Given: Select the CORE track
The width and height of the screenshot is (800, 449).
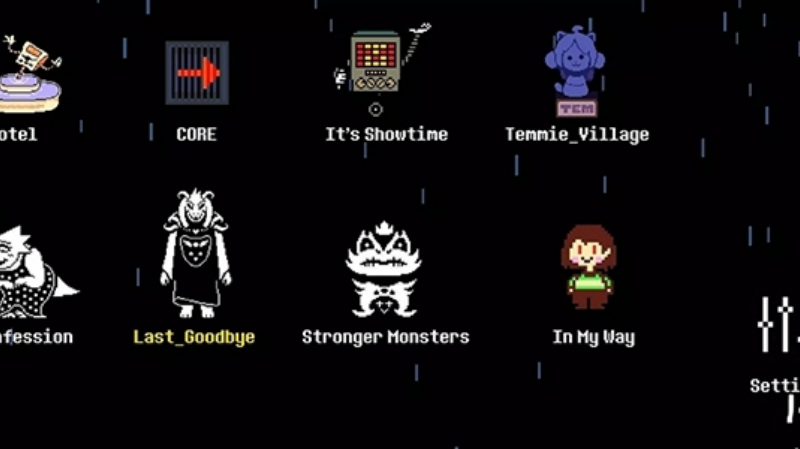Looking at the screenshot, I should (196, 73).
